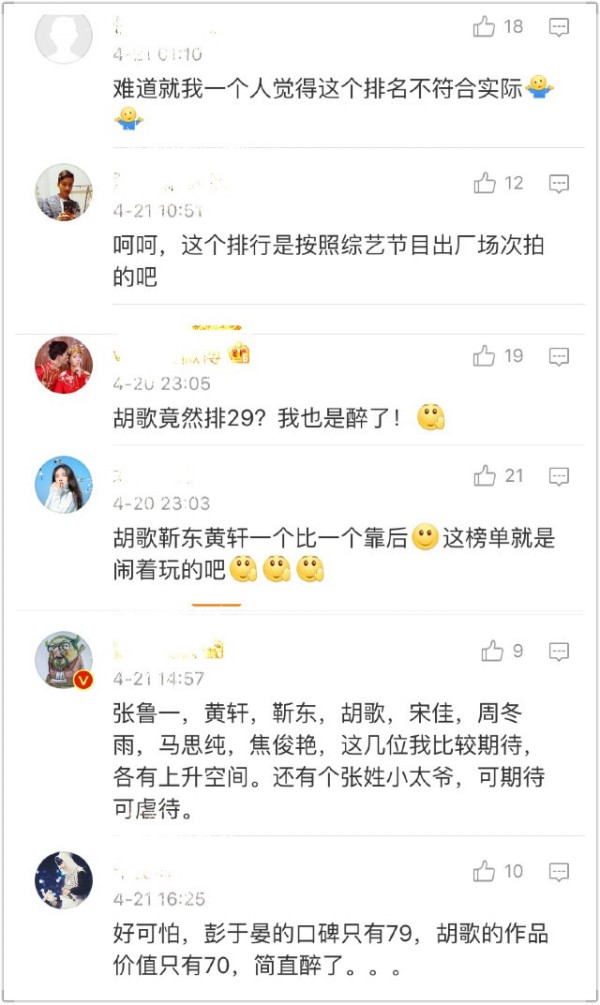Like the comment 胡歌竟然排29
The height and width of the screenshot is (1005, 600).
tap(485, 355)
